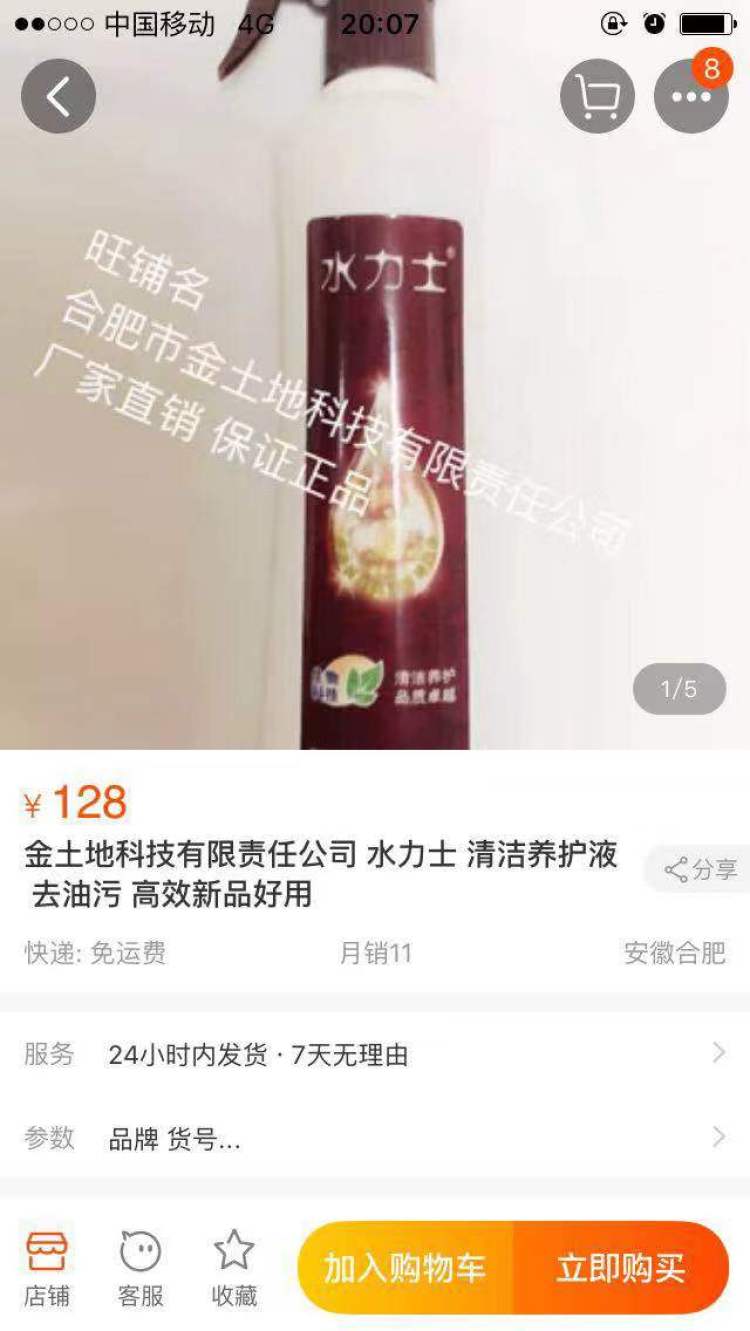Viewport: 750px width, 1331px height.
Task: Visit the seller's 店铺 page
Action: click(x=47, y=1269)
